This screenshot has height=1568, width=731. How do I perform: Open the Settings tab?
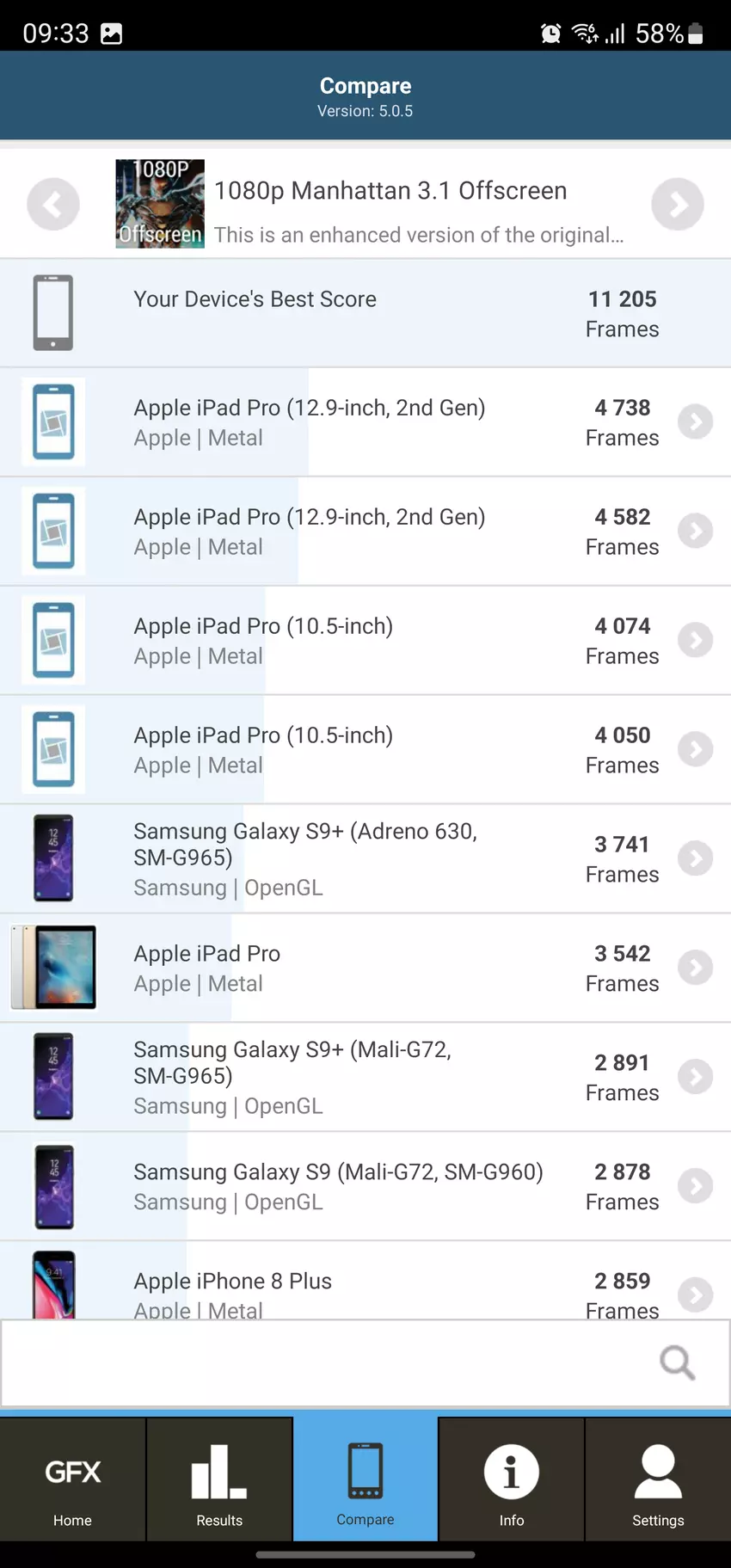coord(658,1481)
